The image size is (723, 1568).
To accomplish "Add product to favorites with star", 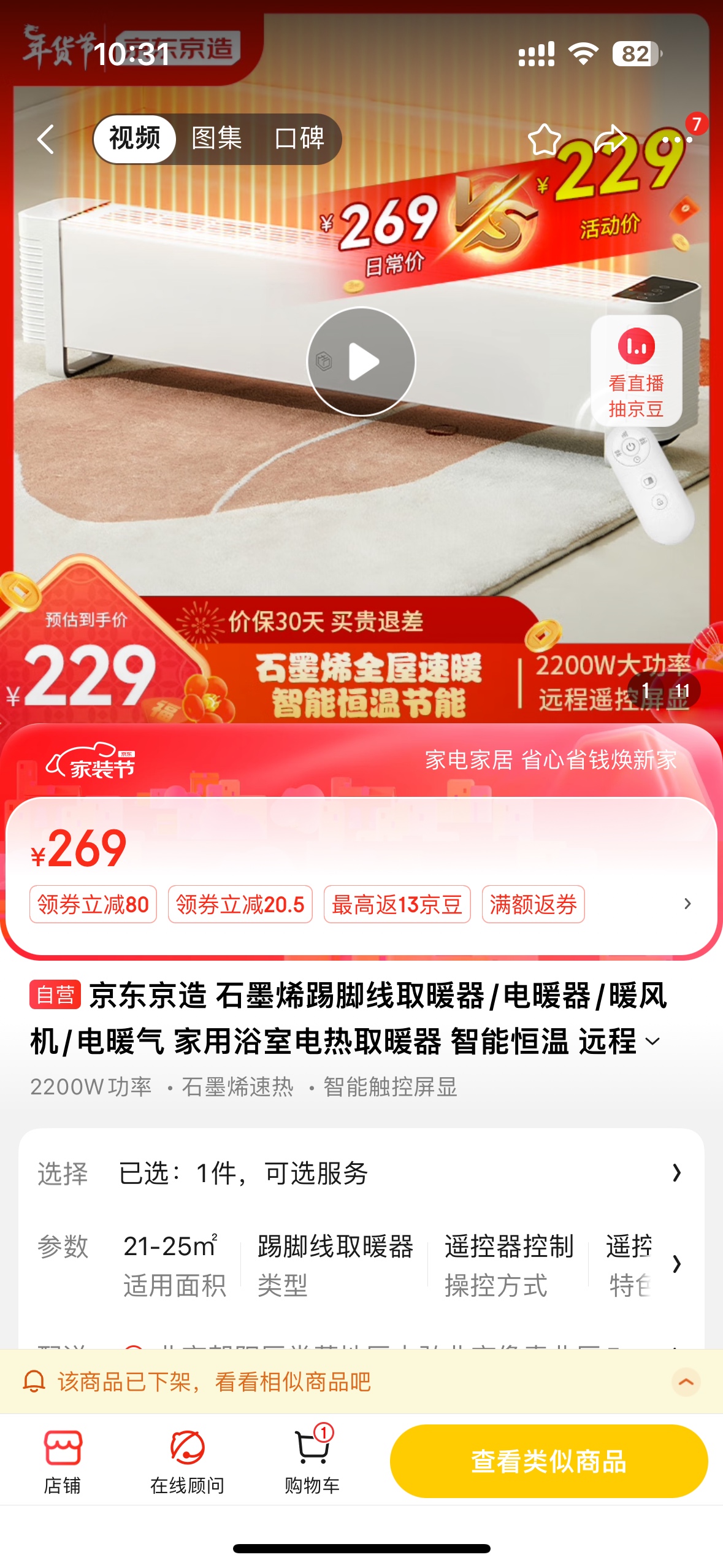I will coord(544,140).
